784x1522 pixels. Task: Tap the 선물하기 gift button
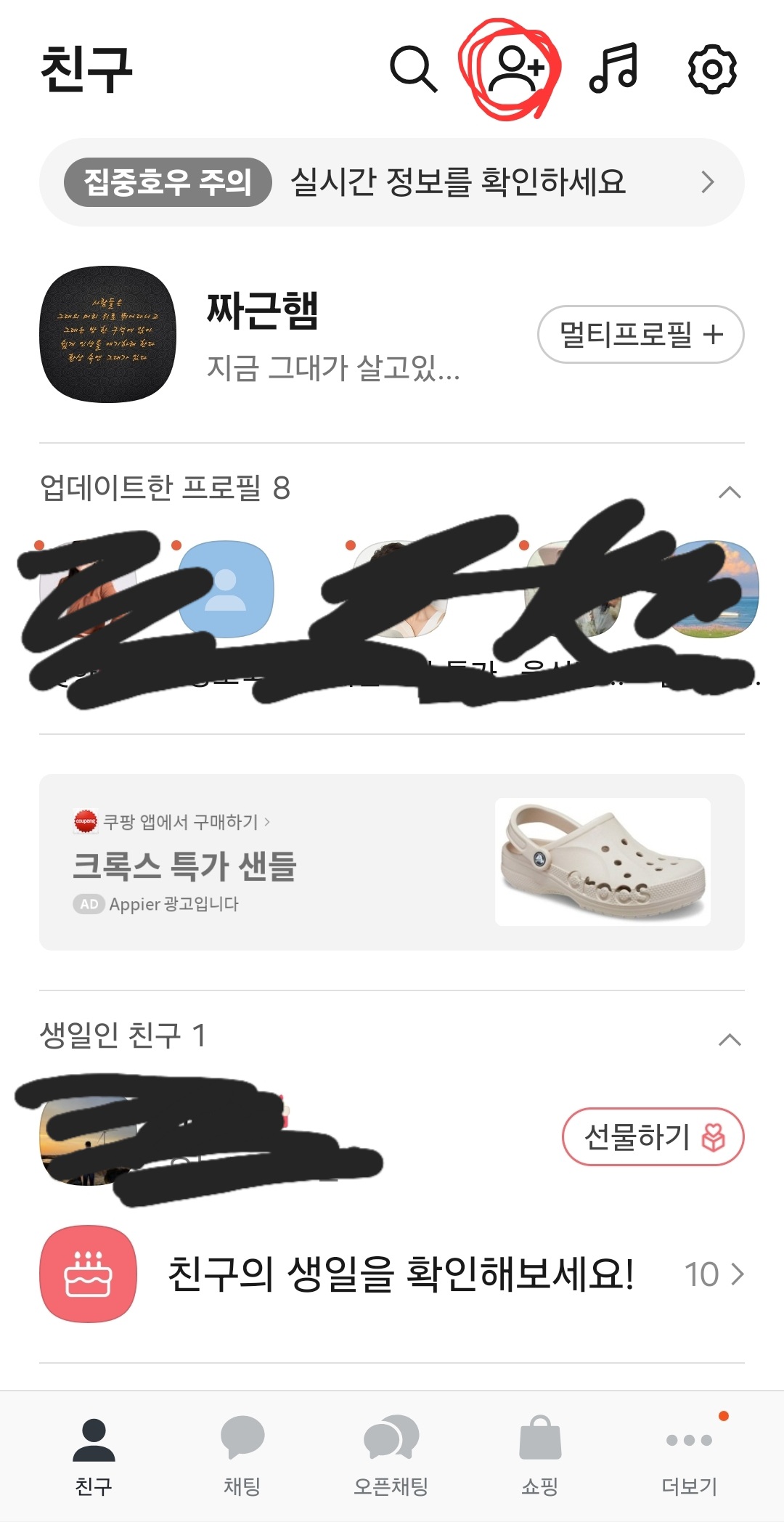point(653,1136)
